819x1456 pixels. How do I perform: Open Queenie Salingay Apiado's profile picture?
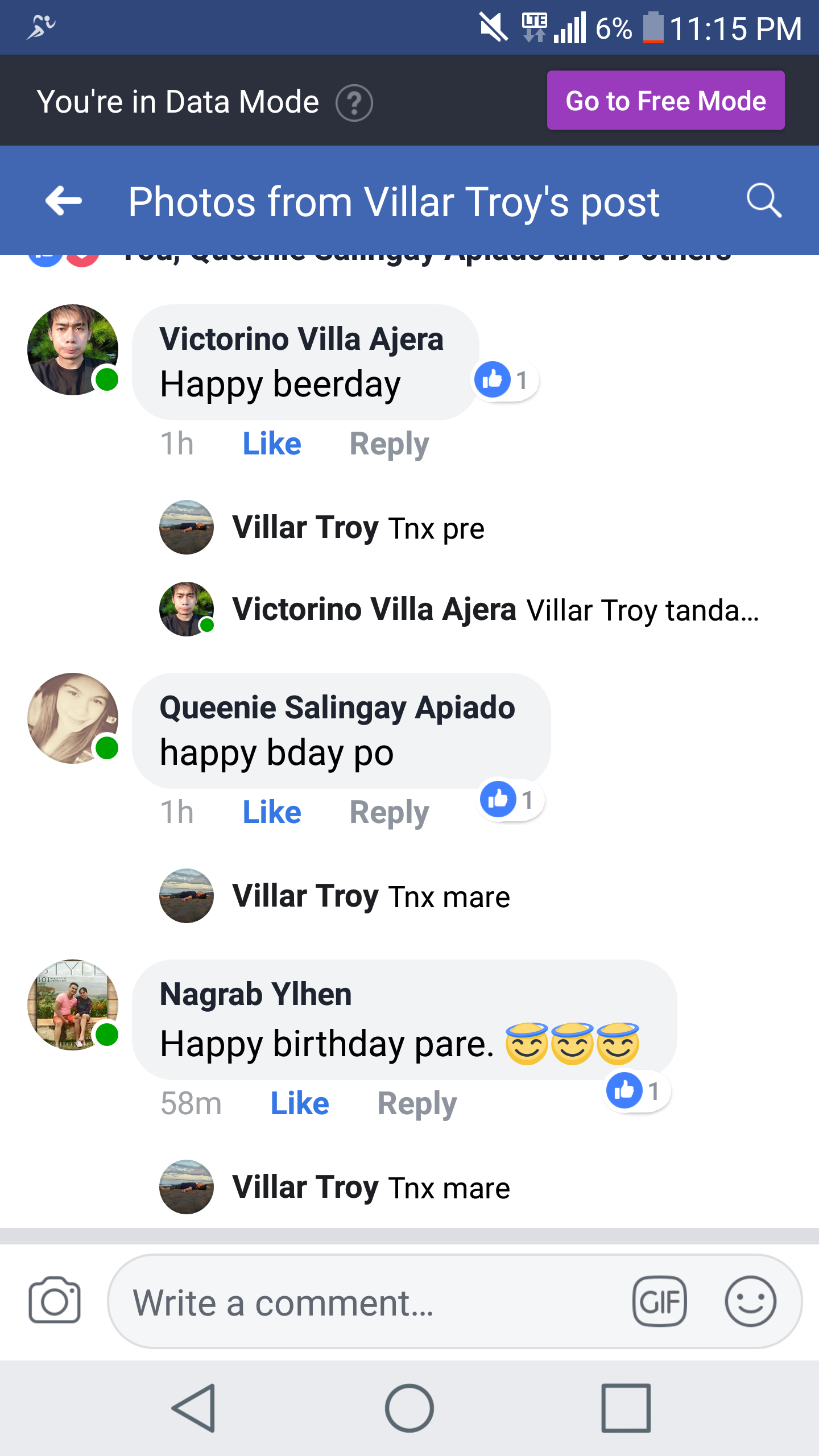click(x=73, y=718)
